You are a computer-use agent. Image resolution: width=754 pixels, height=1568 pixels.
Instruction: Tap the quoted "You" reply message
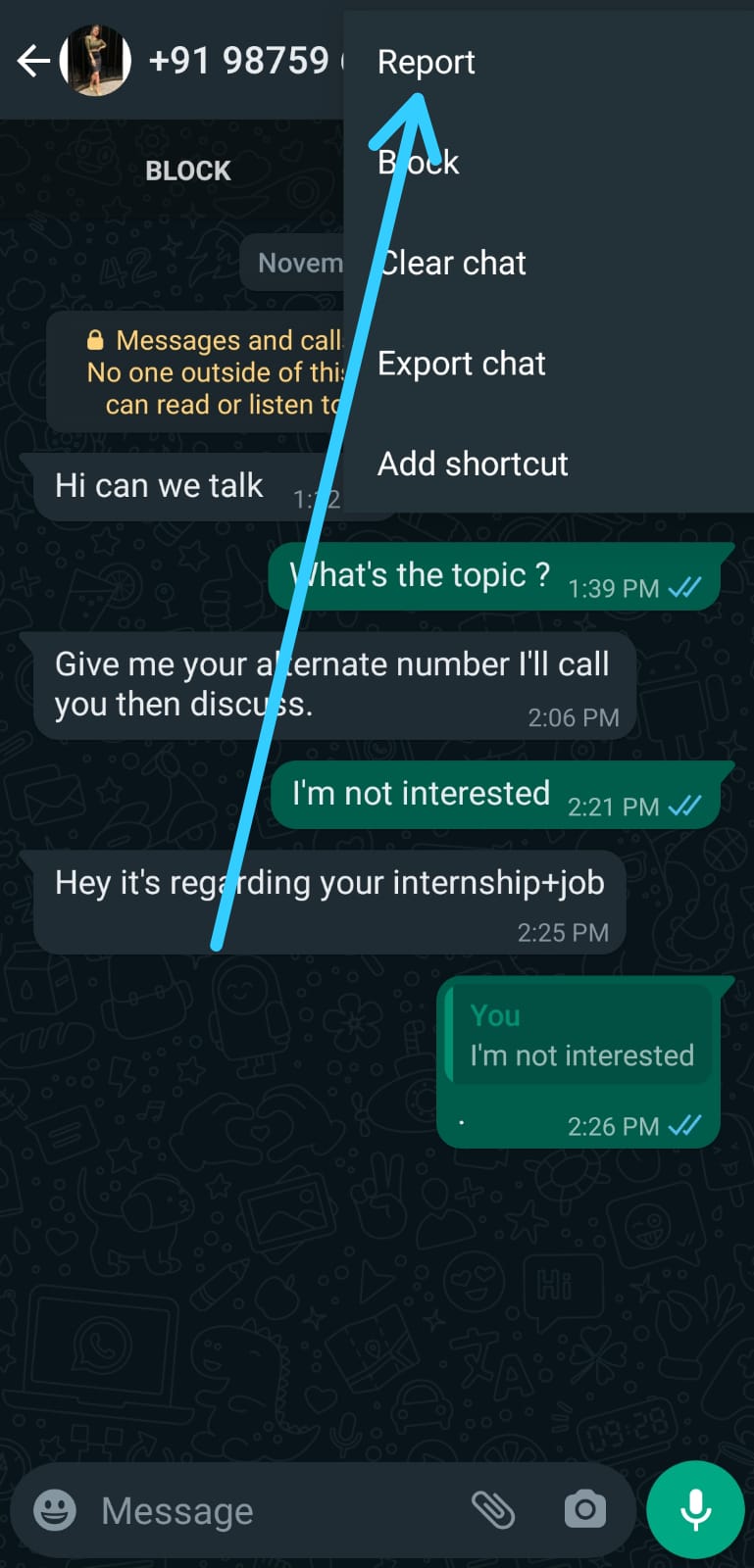579,1035
